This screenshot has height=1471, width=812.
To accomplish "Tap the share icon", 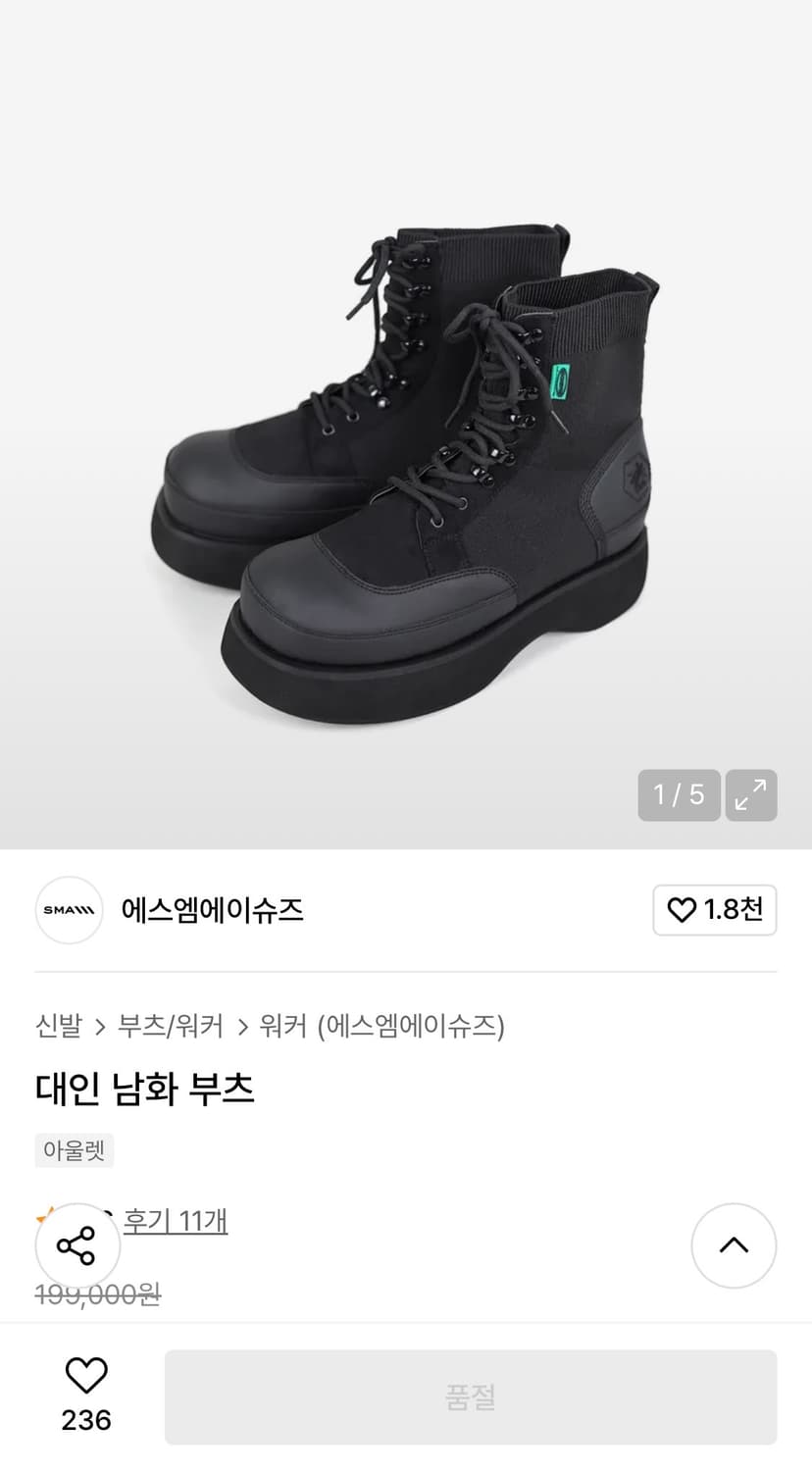I will 77,1245.
